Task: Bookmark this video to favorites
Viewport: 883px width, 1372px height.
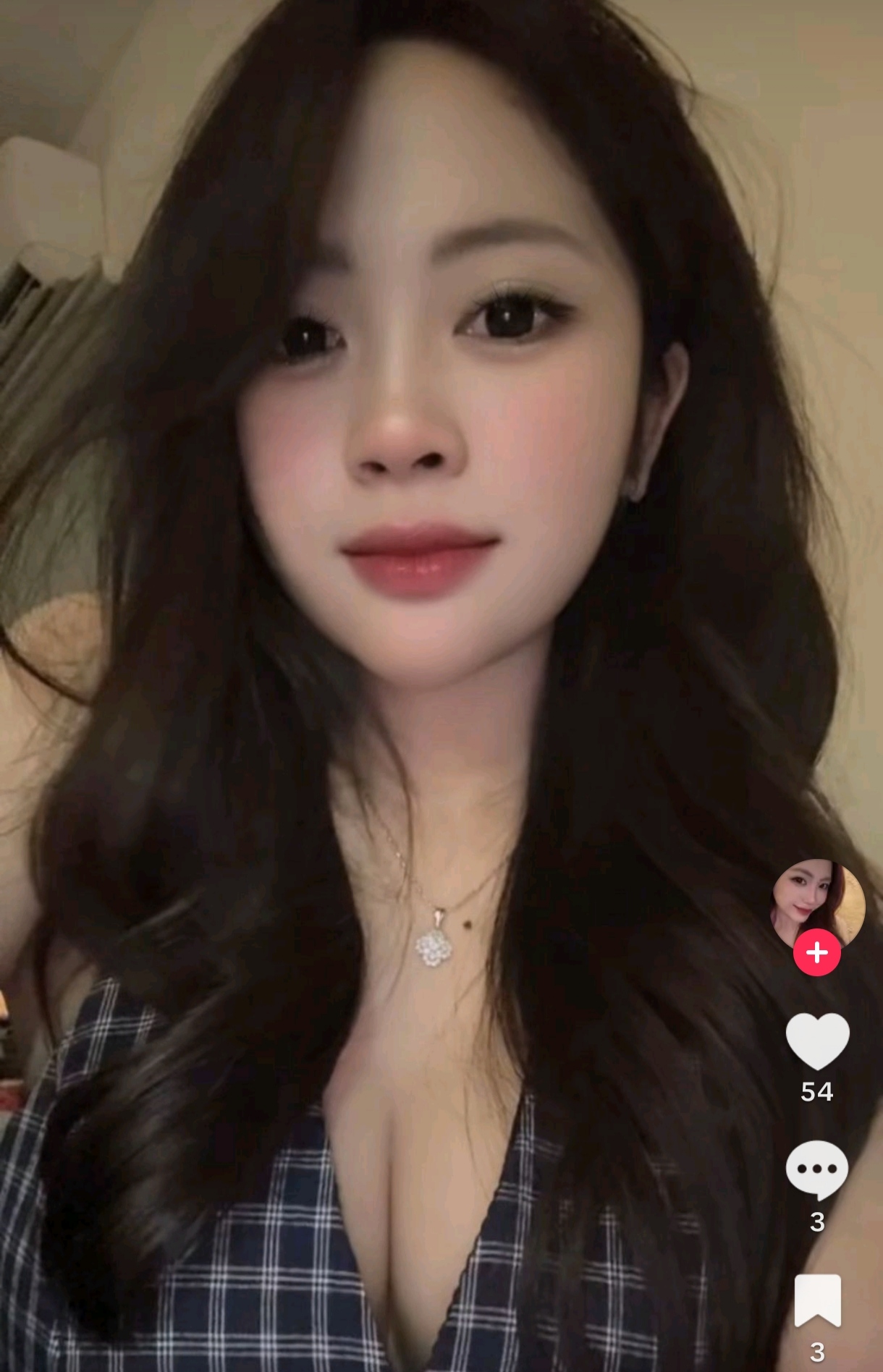Action: point(817,1300)
